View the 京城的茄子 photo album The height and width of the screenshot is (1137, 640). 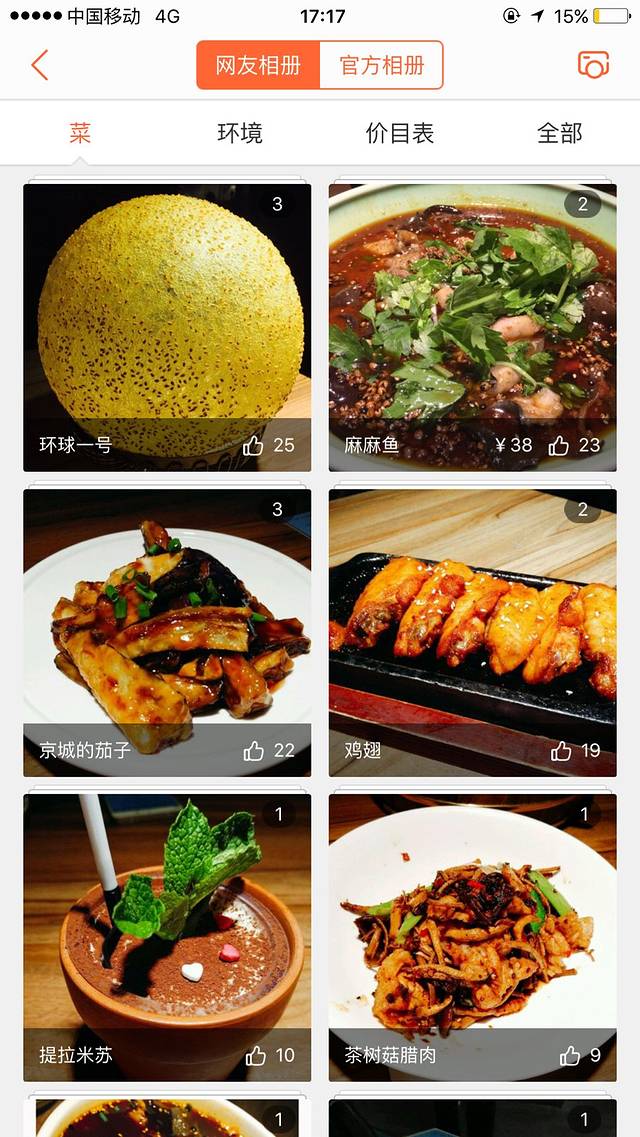pyautogui.click(x=167, y=620)
